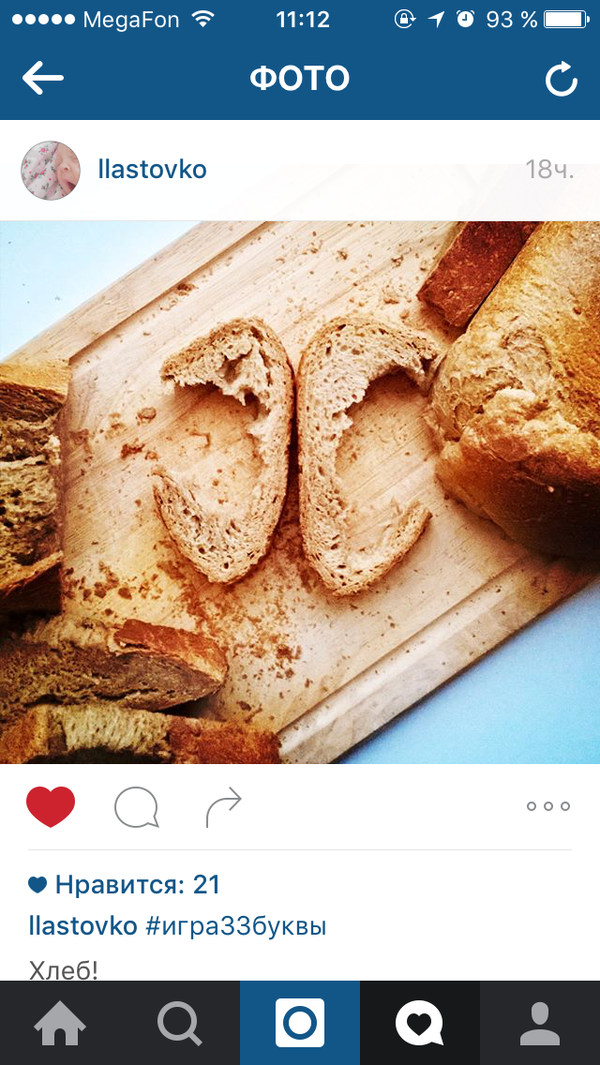
Task: Refresh the photo page
Action: pyautogui.click(x=561, y=79)
